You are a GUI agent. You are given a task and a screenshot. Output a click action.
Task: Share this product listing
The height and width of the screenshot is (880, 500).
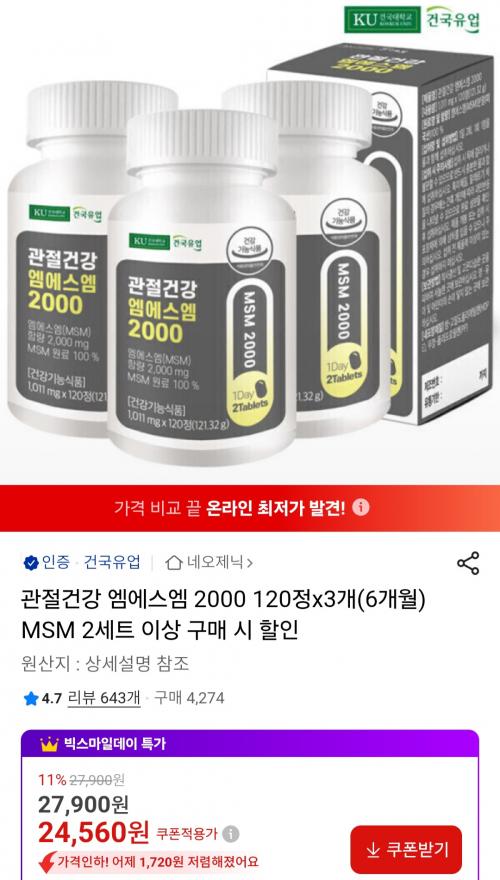click(468, 563)
